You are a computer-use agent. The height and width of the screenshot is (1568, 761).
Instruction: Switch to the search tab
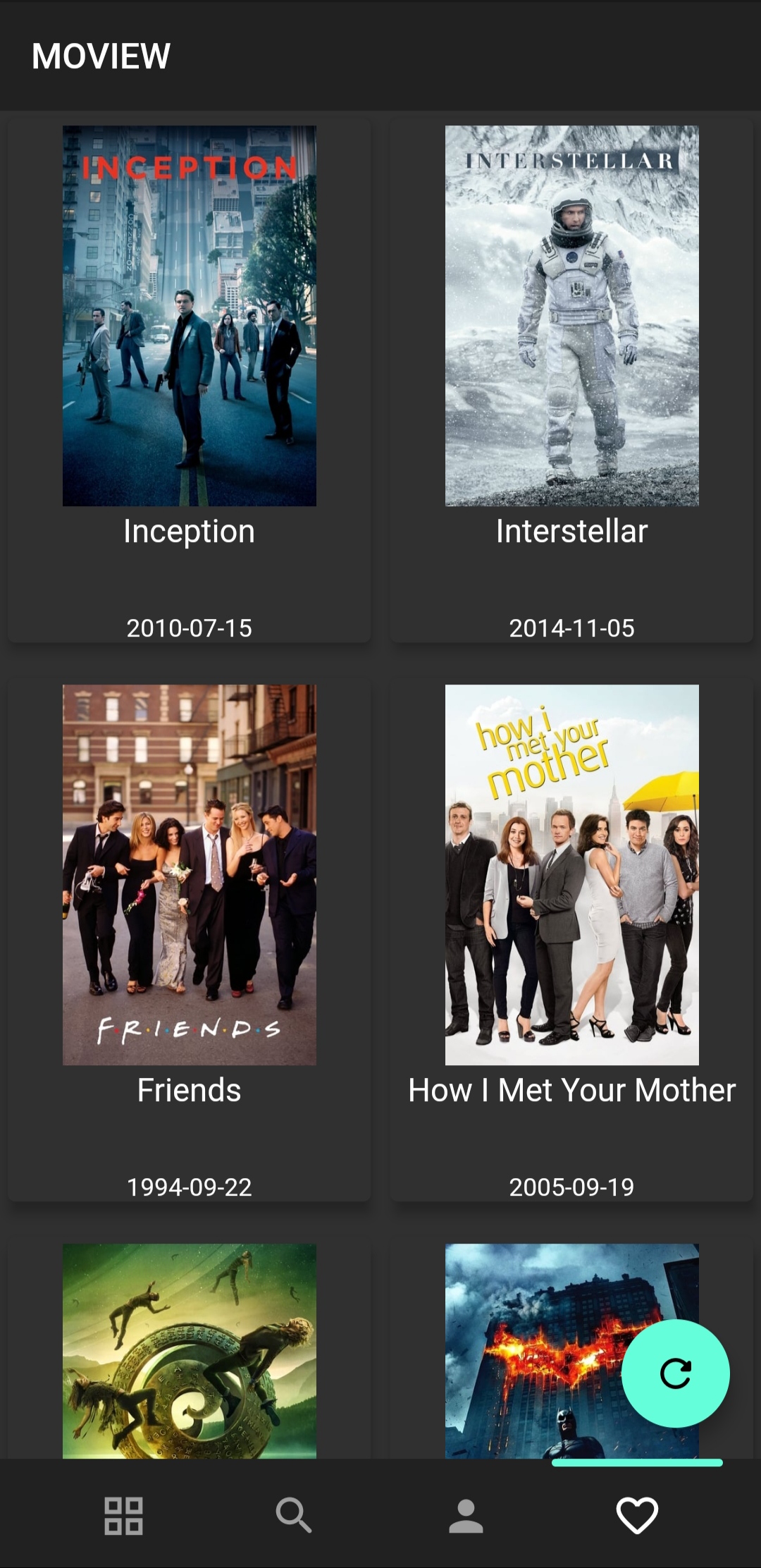(x=294, y=1515)
